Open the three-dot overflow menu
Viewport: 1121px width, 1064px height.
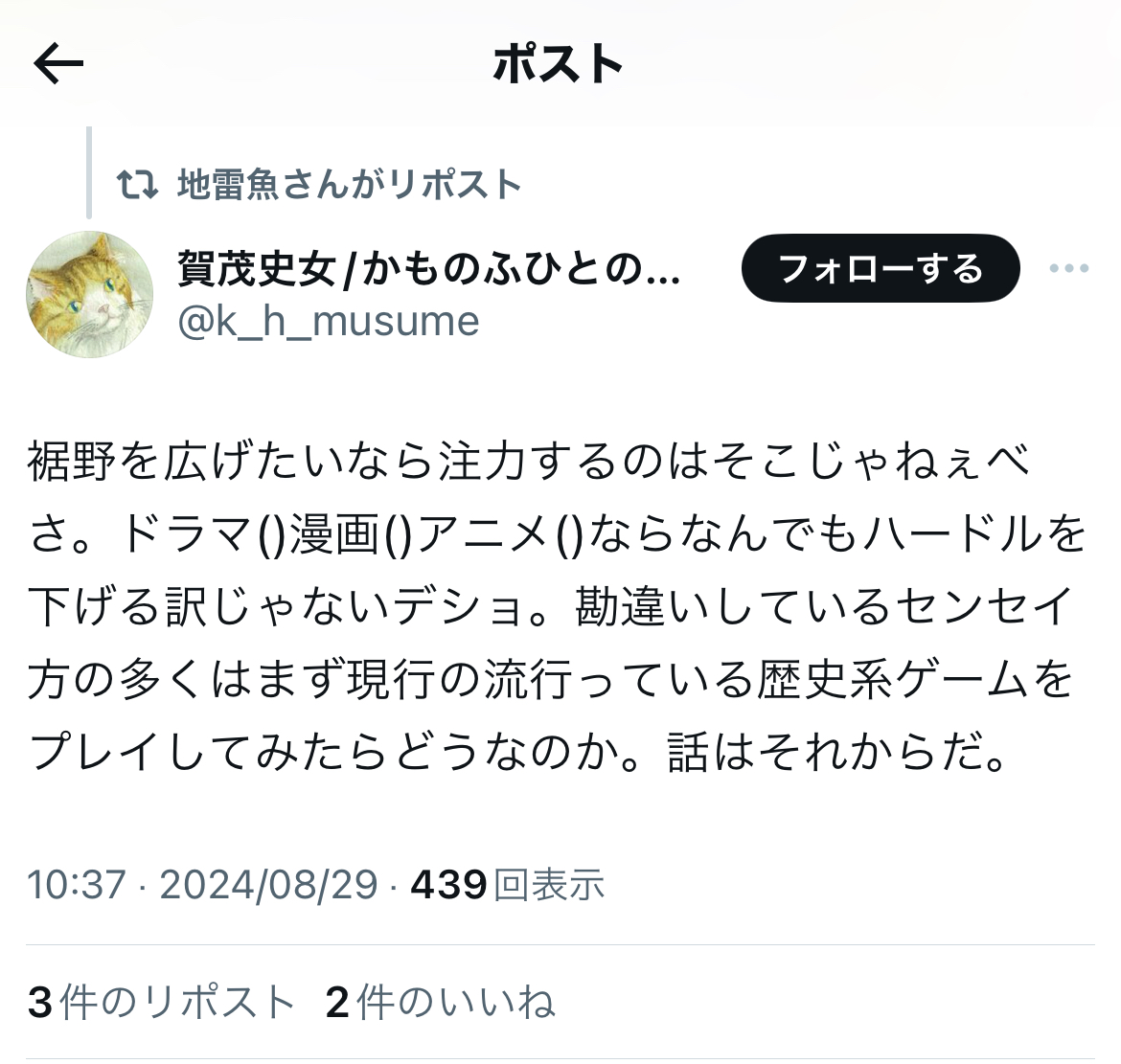[1069, 269]
